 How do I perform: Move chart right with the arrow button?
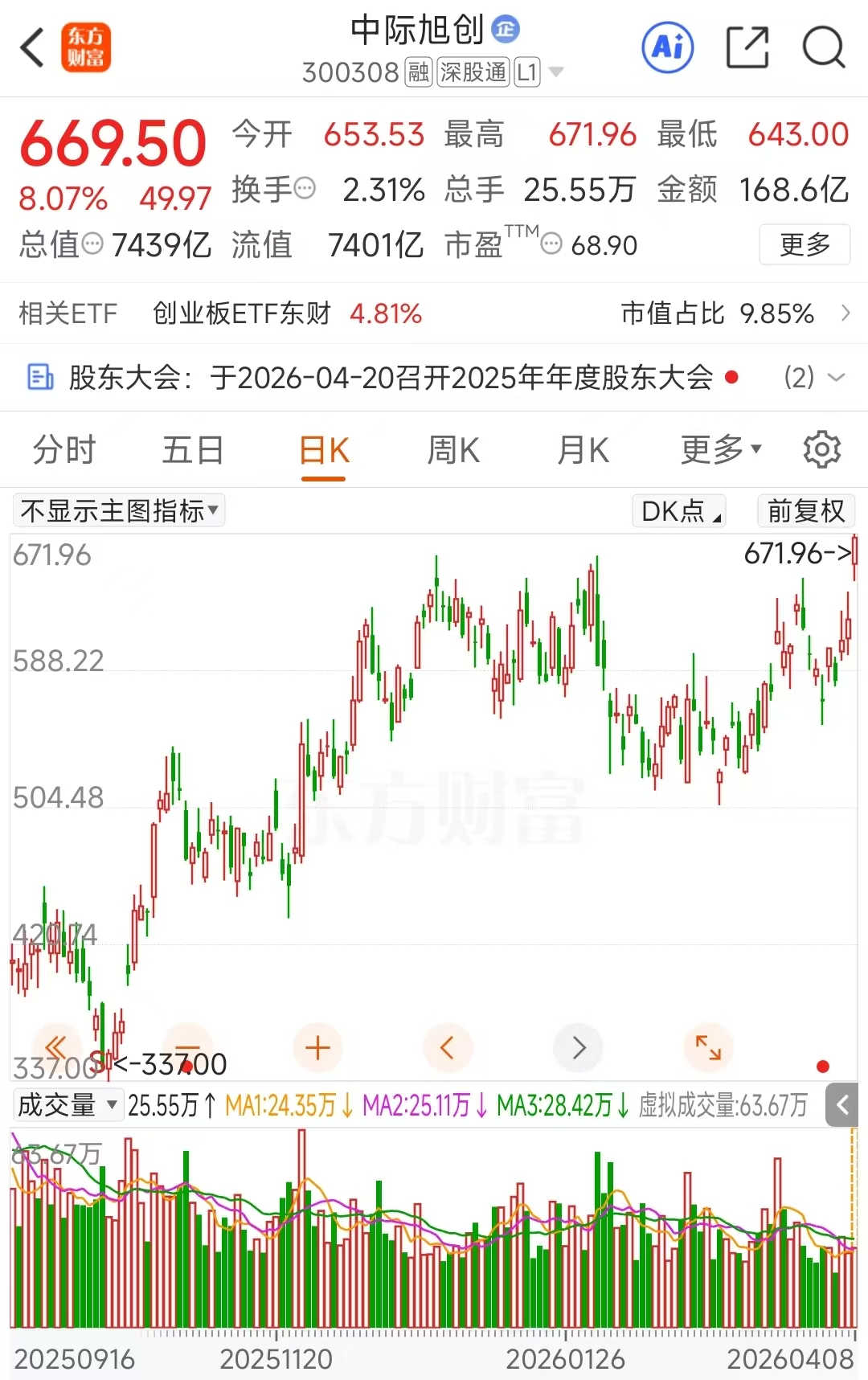click(x=579, y=1048)
